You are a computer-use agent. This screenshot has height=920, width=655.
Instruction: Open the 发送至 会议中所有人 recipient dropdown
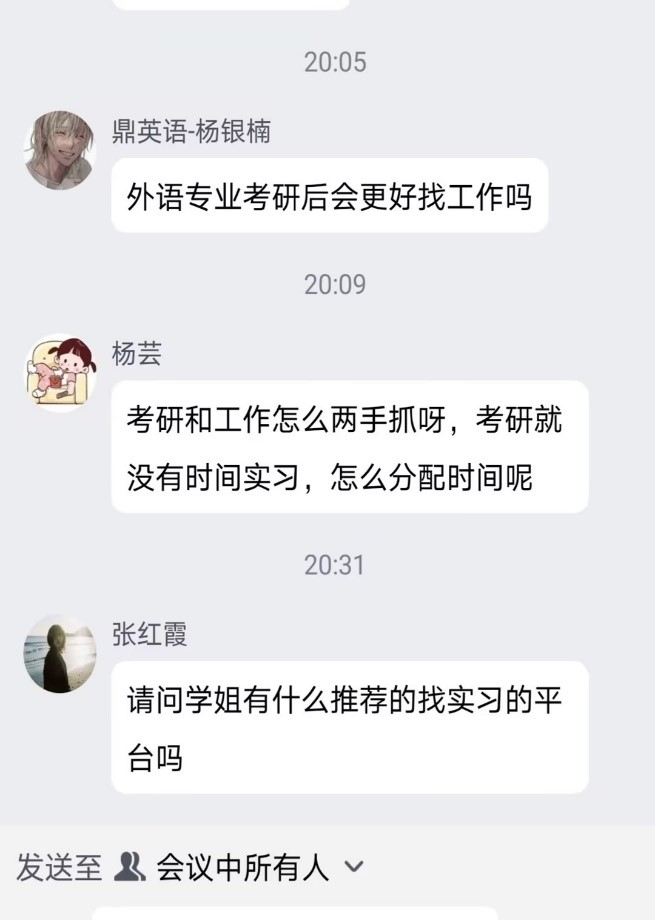click(240, 867)
